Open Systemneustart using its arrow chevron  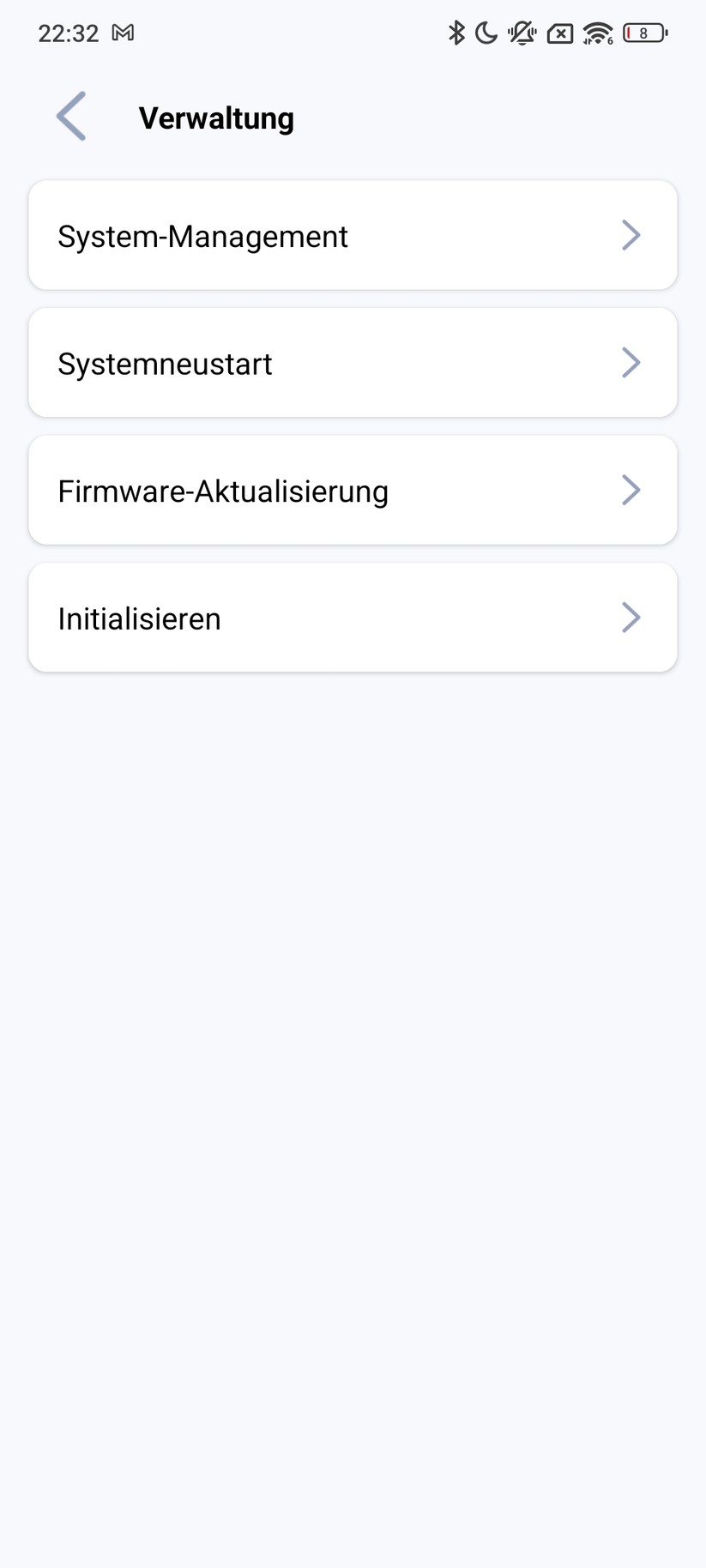pos(631,362)
